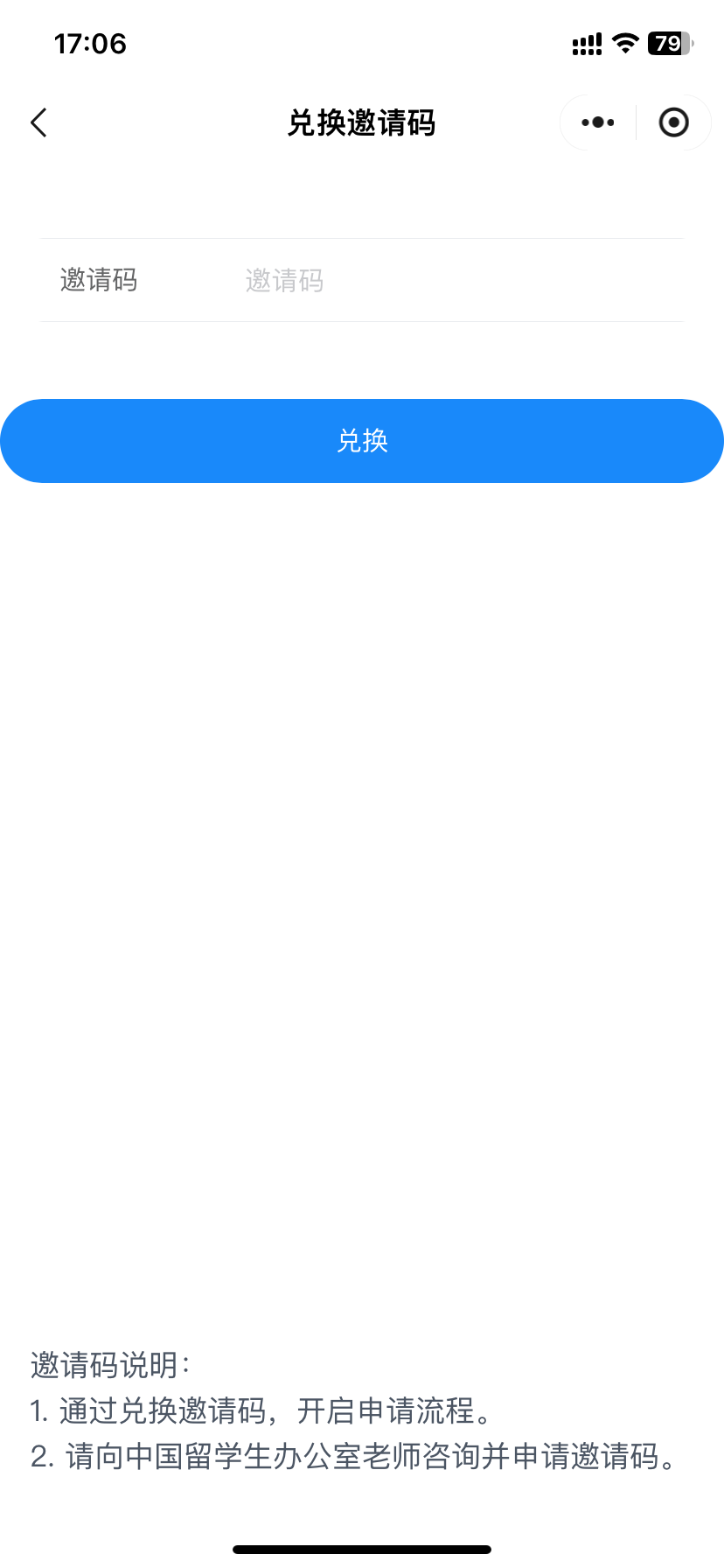Go back using the top-left arrow

[38, 122]
